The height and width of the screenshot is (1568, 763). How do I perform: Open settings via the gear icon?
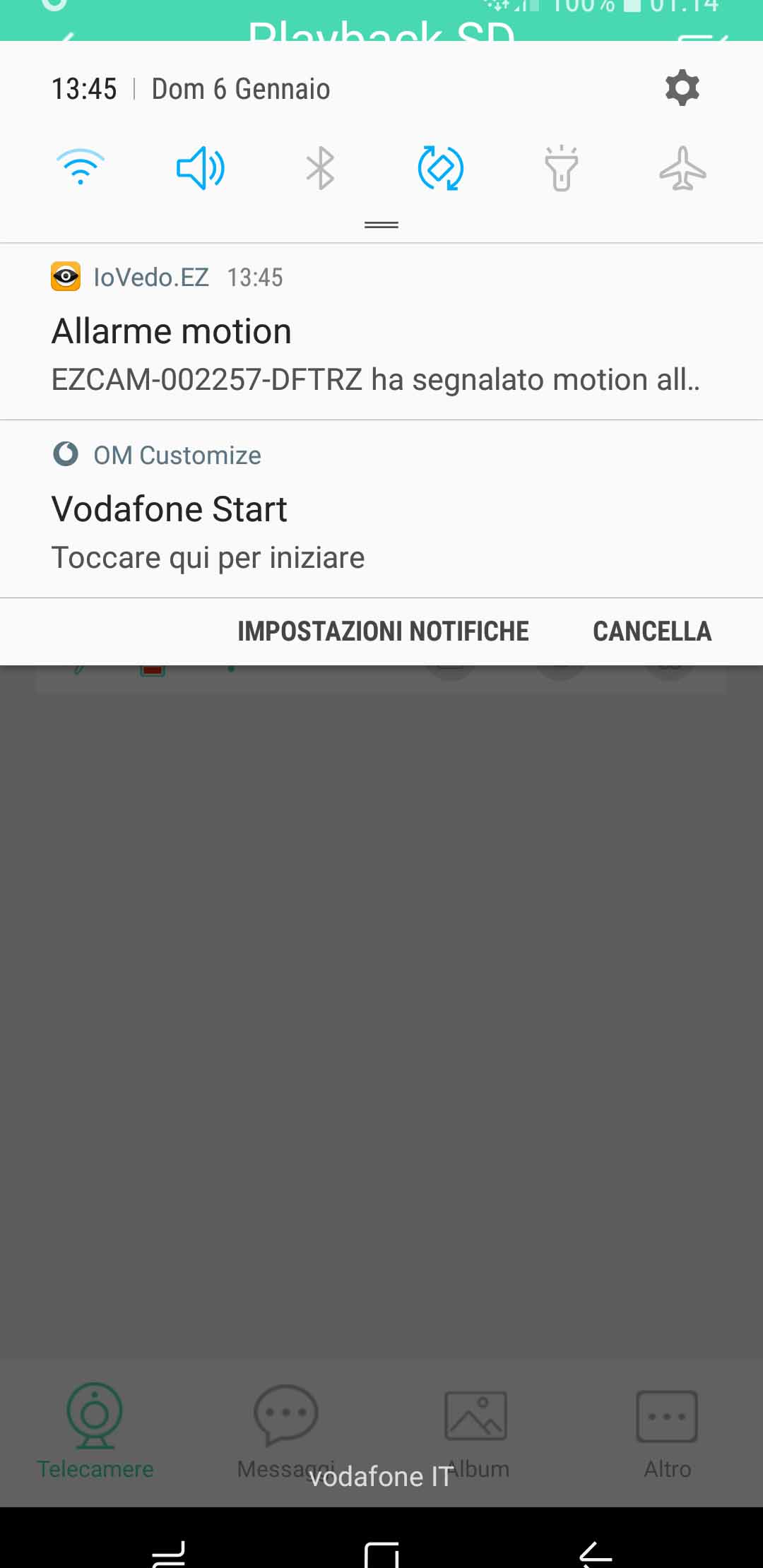[x=682, y=88]
